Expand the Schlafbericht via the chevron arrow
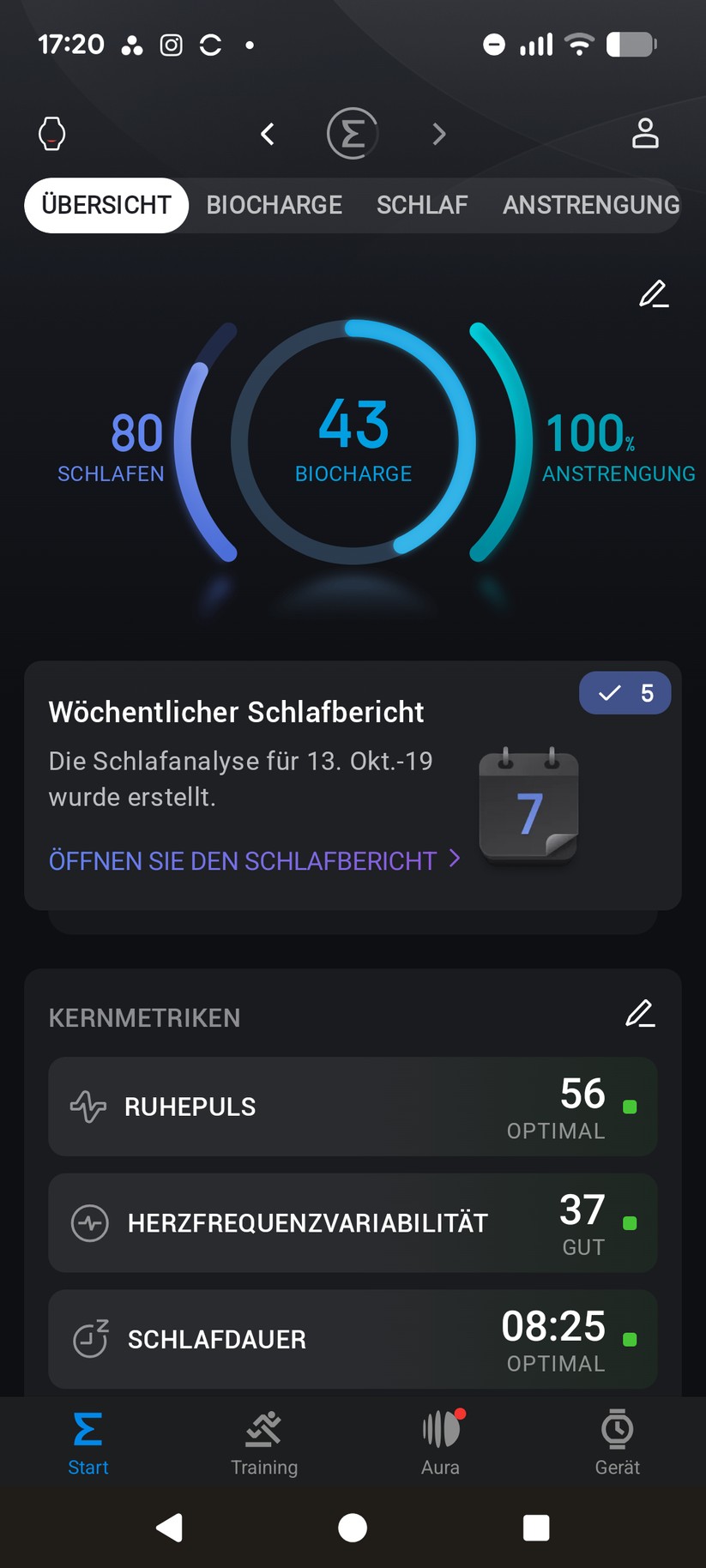This screenshot has width=706, height=1568. [x=456, y=860]
